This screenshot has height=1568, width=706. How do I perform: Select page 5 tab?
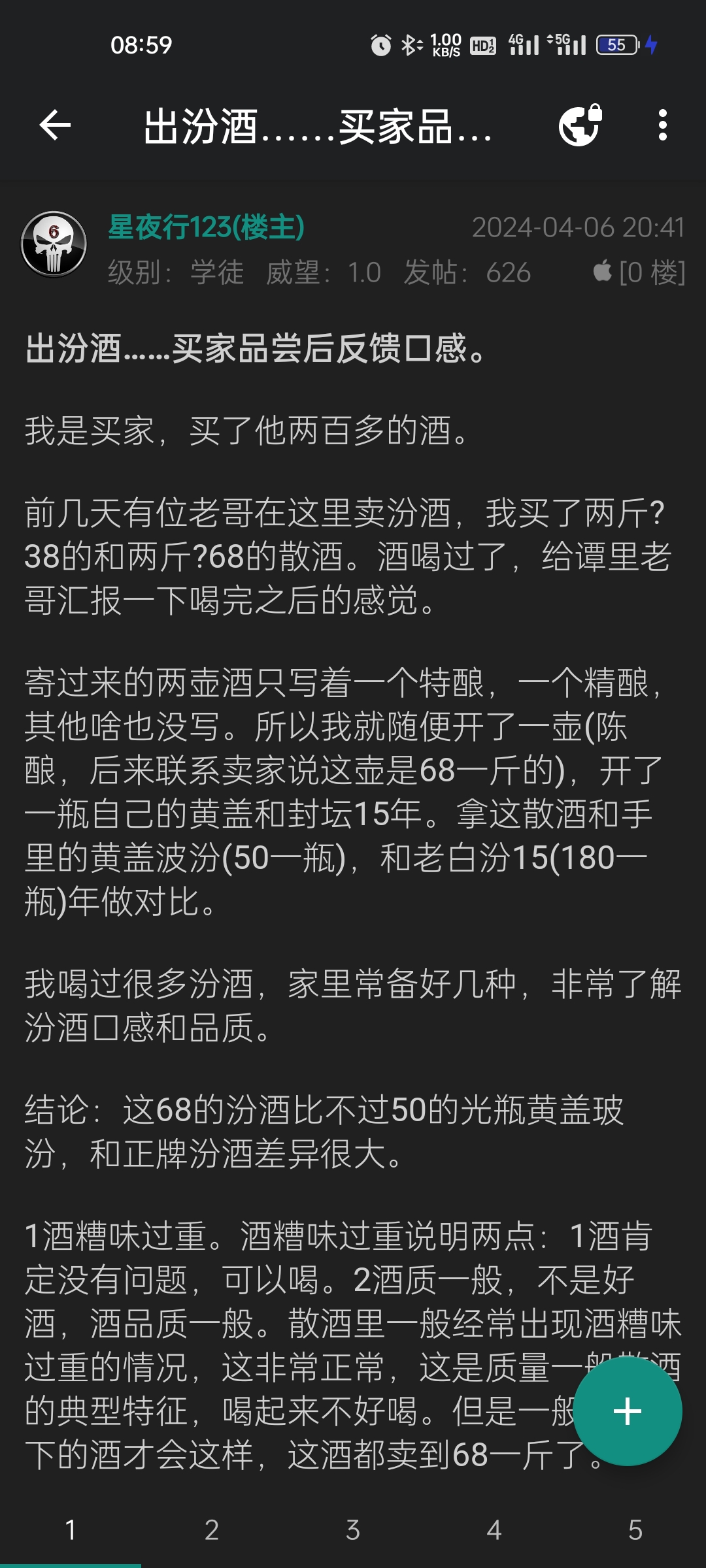click(x=635, y=1530)
